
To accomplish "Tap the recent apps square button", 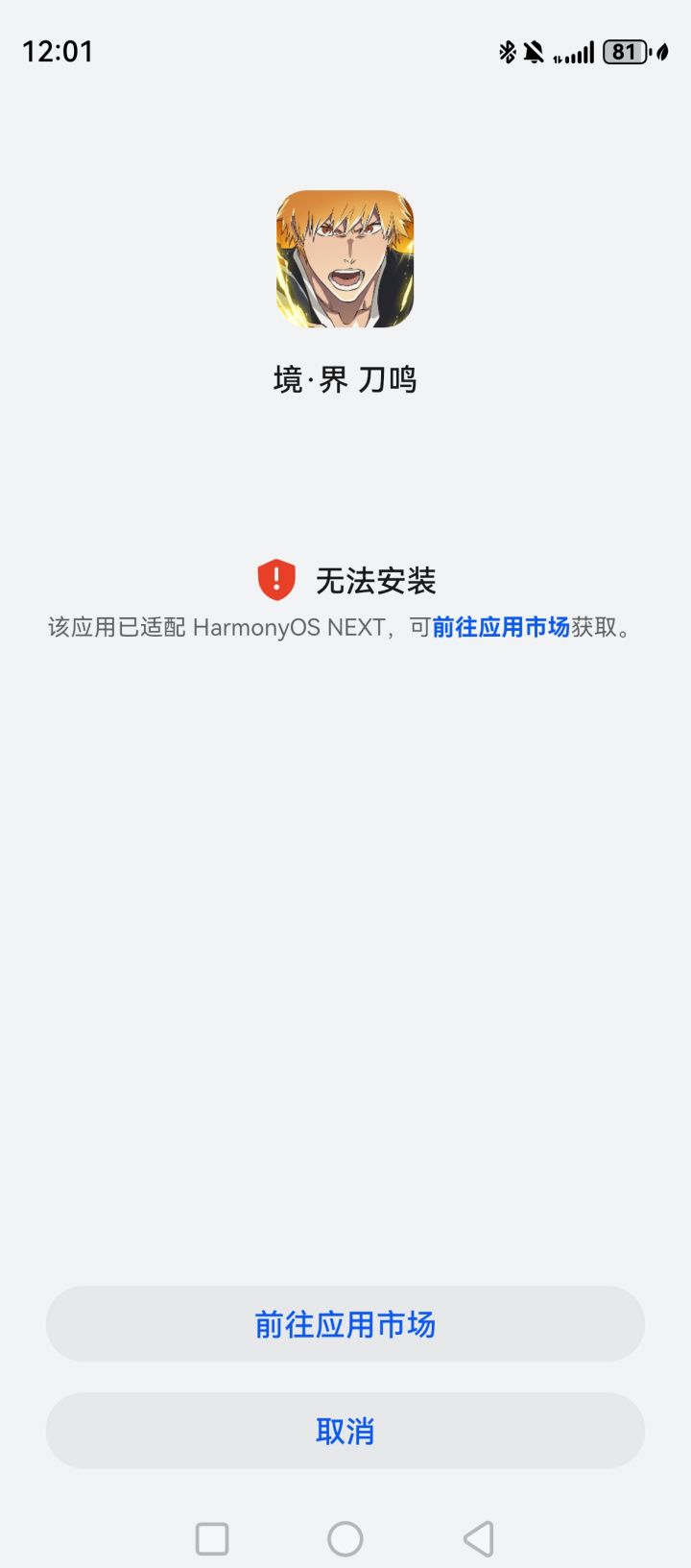I will 212,1537.
